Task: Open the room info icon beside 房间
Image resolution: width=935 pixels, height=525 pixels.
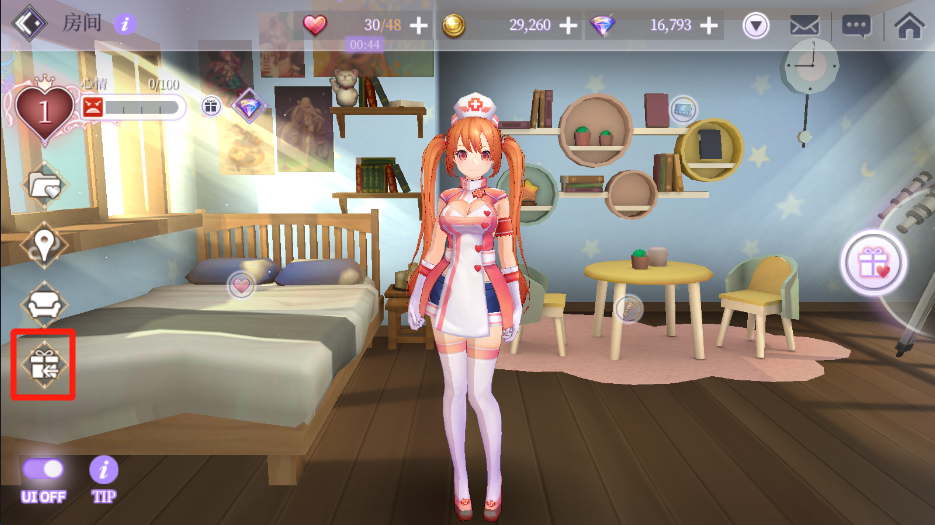Action: (124, 24)
